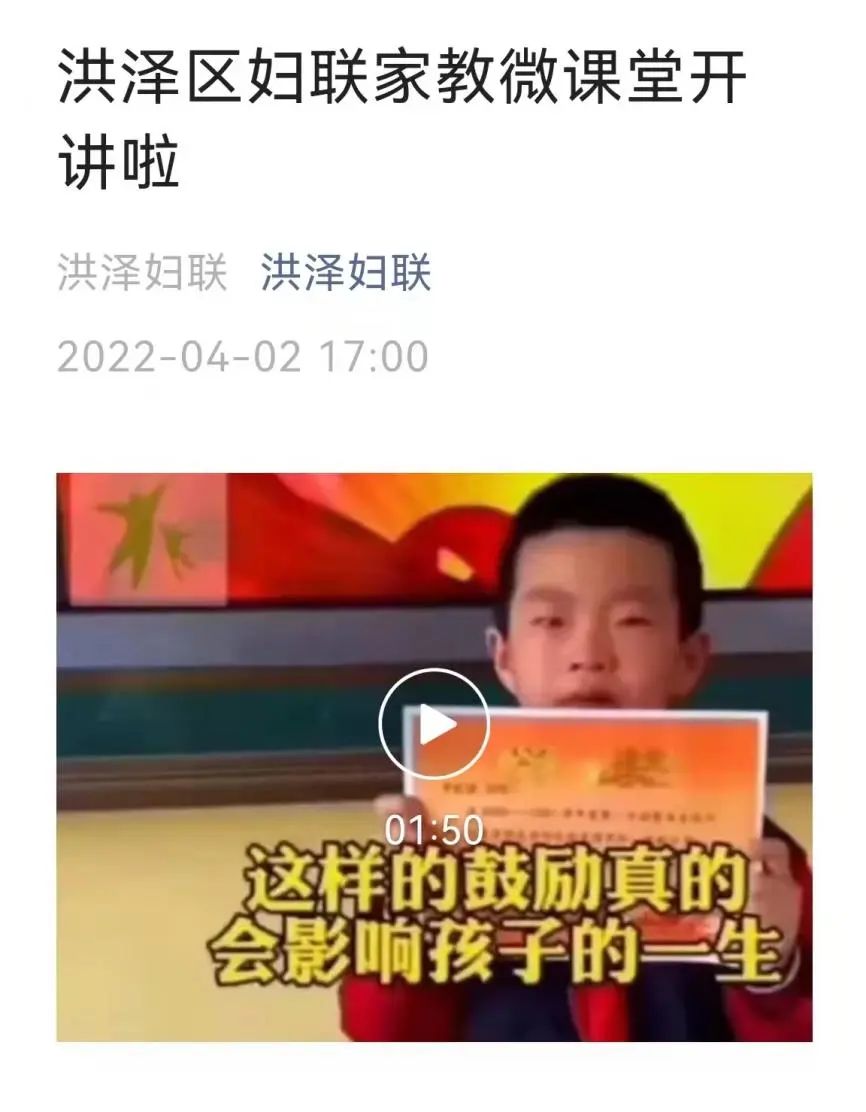Screen dimensions: 866x1112
Task: Play the embedded video
Action: pos(433,727)
